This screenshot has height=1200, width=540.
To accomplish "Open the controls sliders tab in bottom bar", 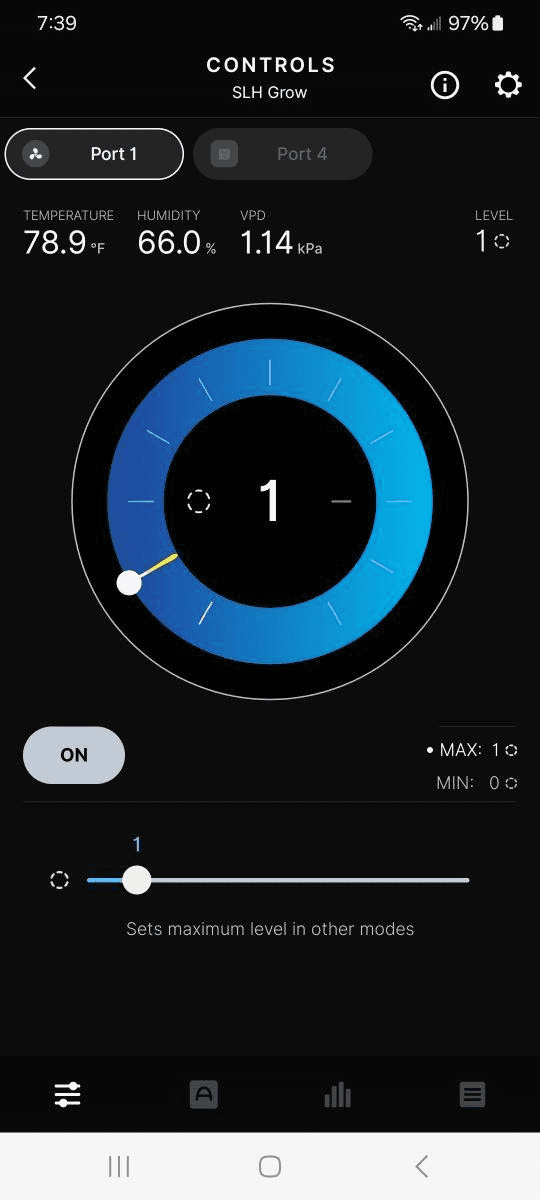I will [68, 1095].
